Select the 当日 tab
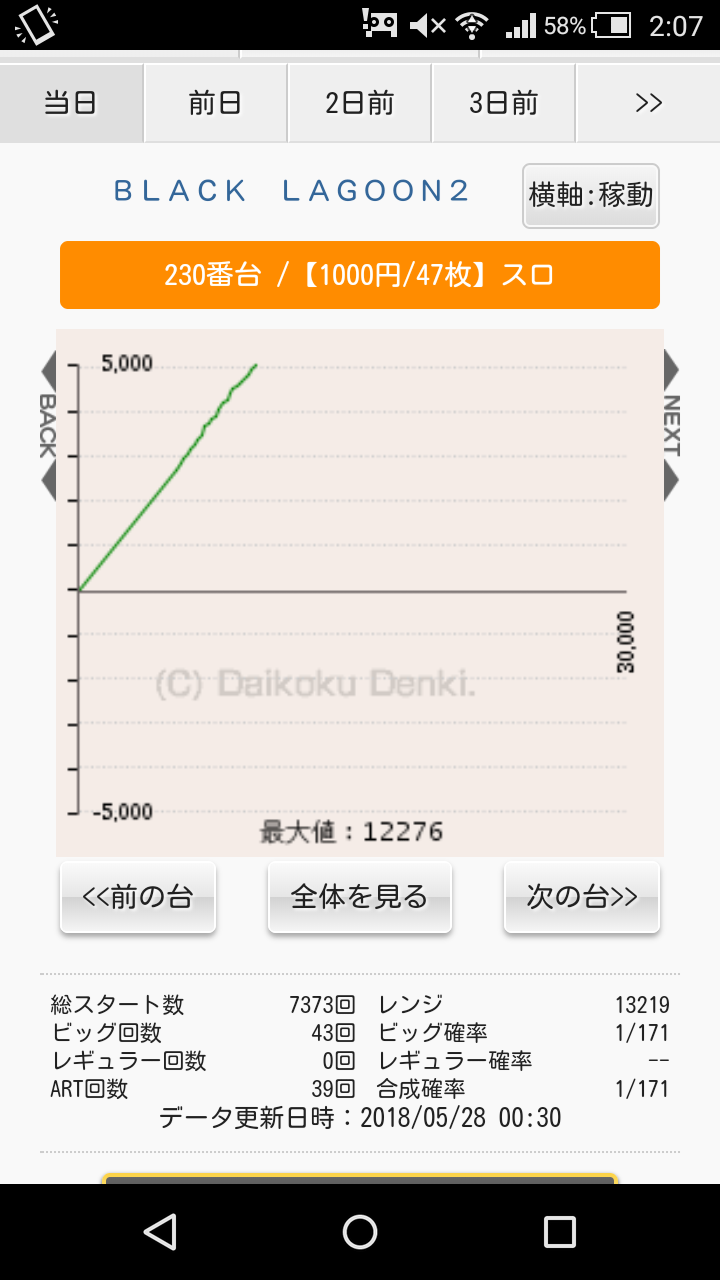Viewport: 720px width, 1280px height. (71, 103)
